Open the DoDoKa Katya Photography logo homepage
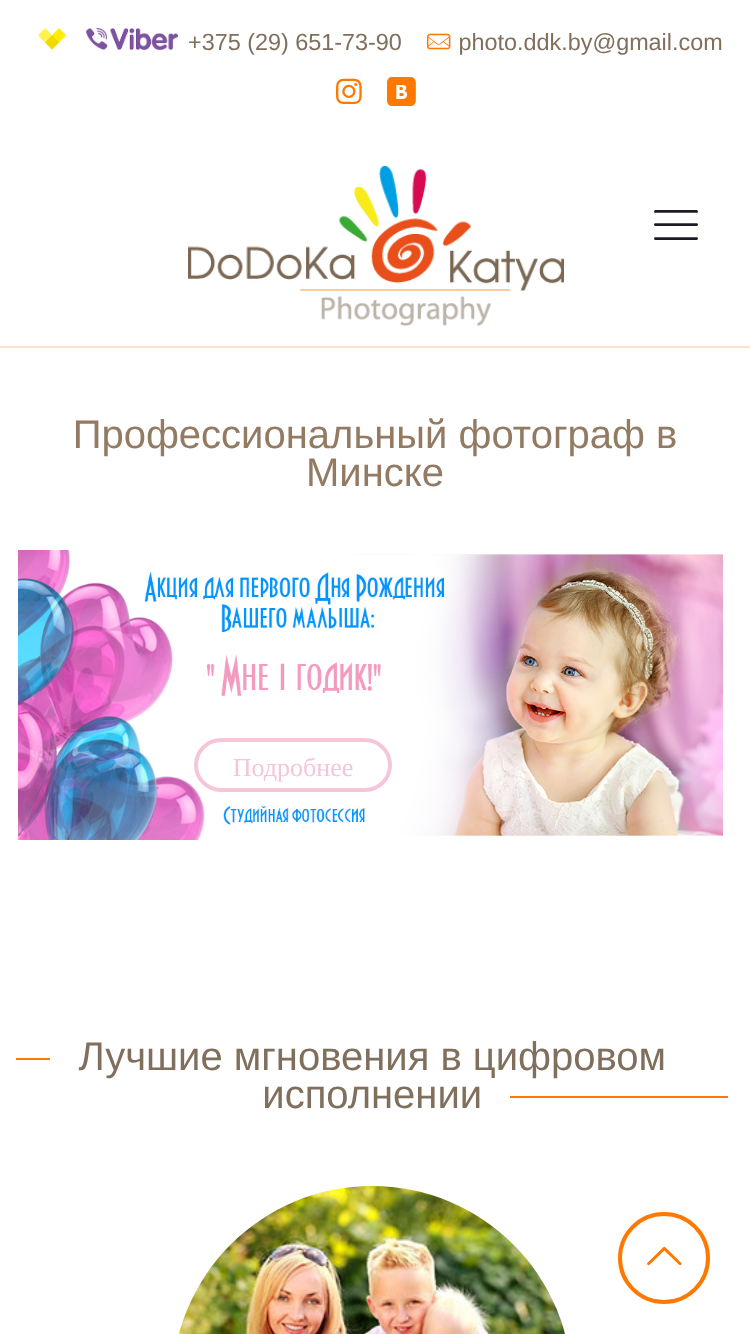The image size is (750, 1334). pos(376,246)
